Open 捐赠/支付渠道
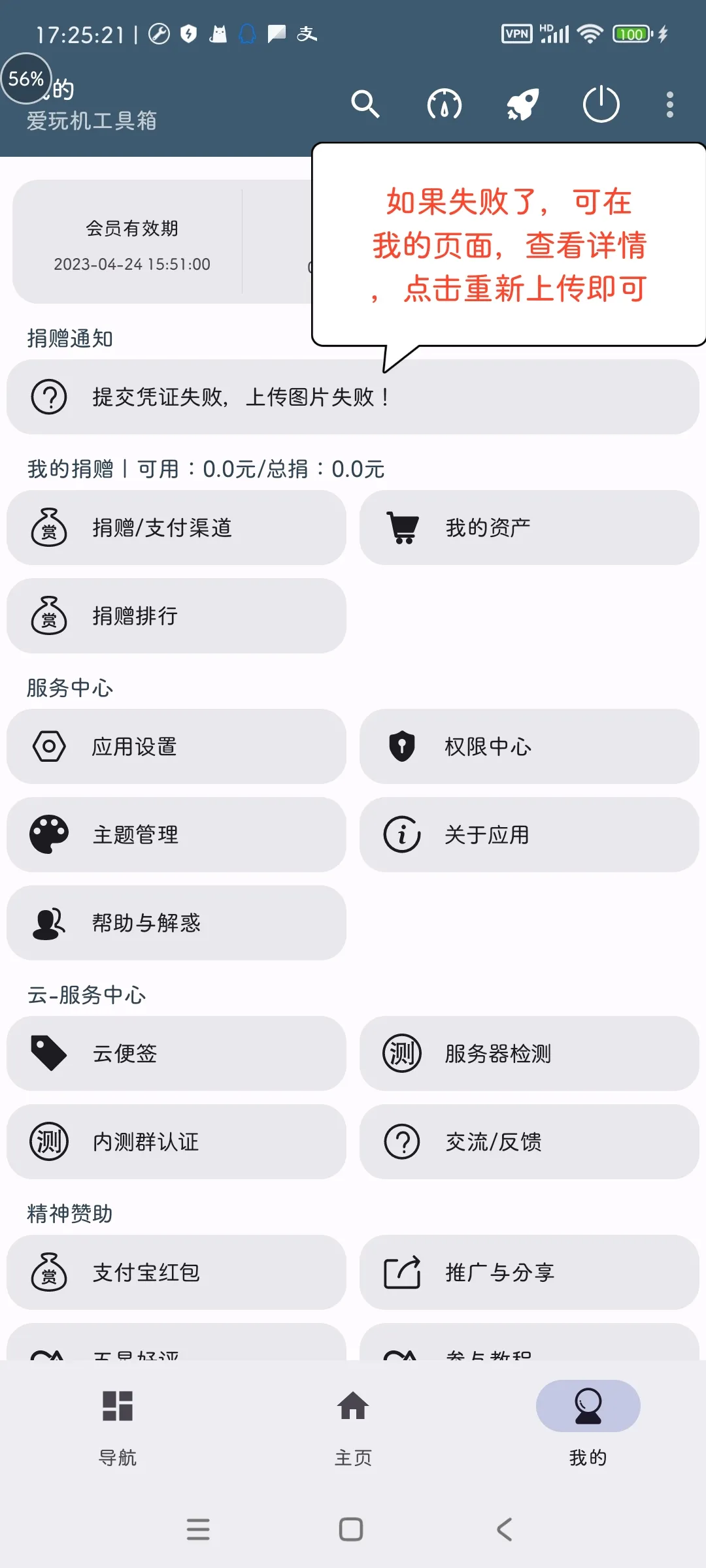This screenshot has height=1568, width=706. tap(175, 527)
